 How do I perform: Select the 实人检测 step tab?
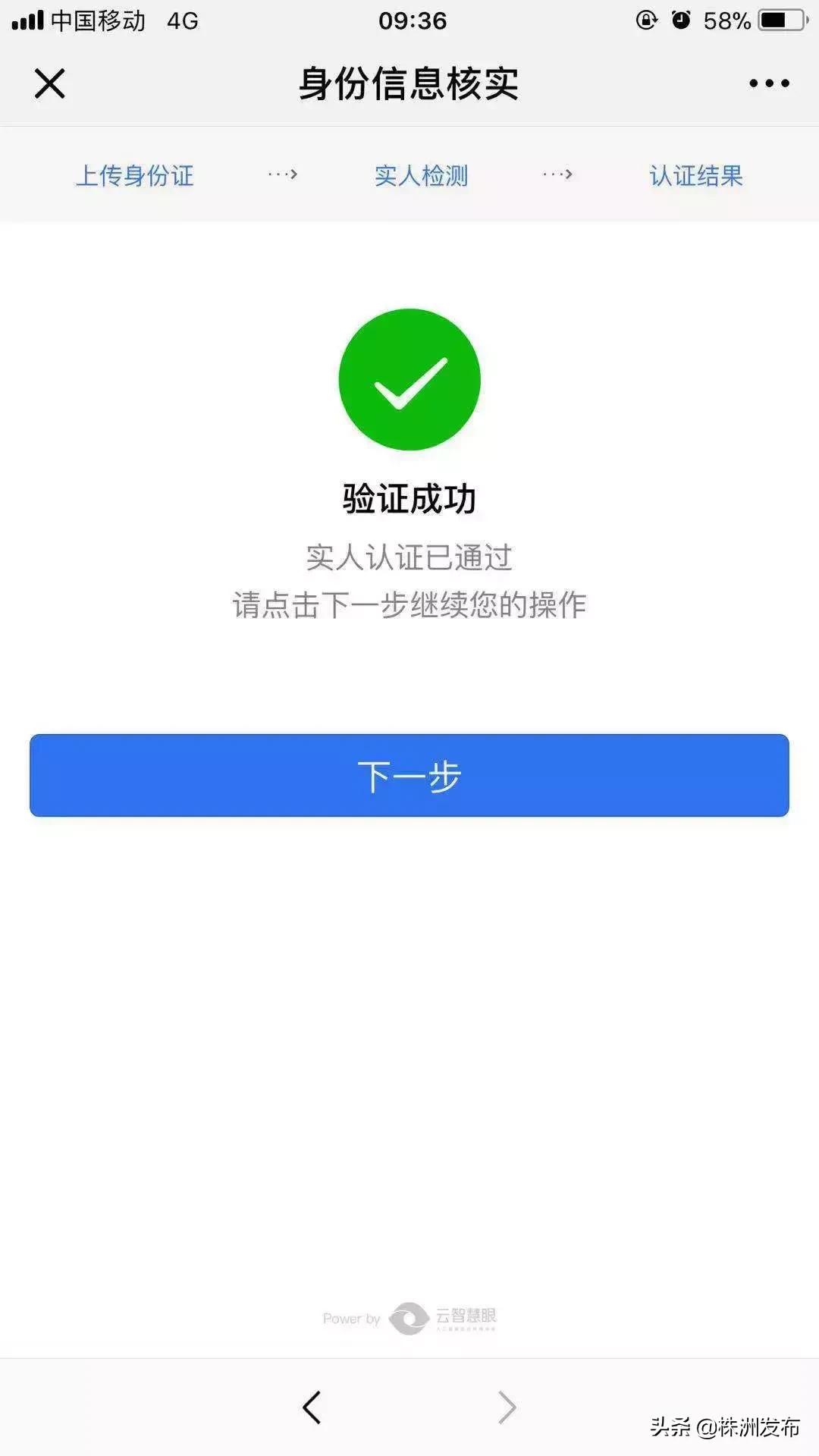click(x=422, y=175)
